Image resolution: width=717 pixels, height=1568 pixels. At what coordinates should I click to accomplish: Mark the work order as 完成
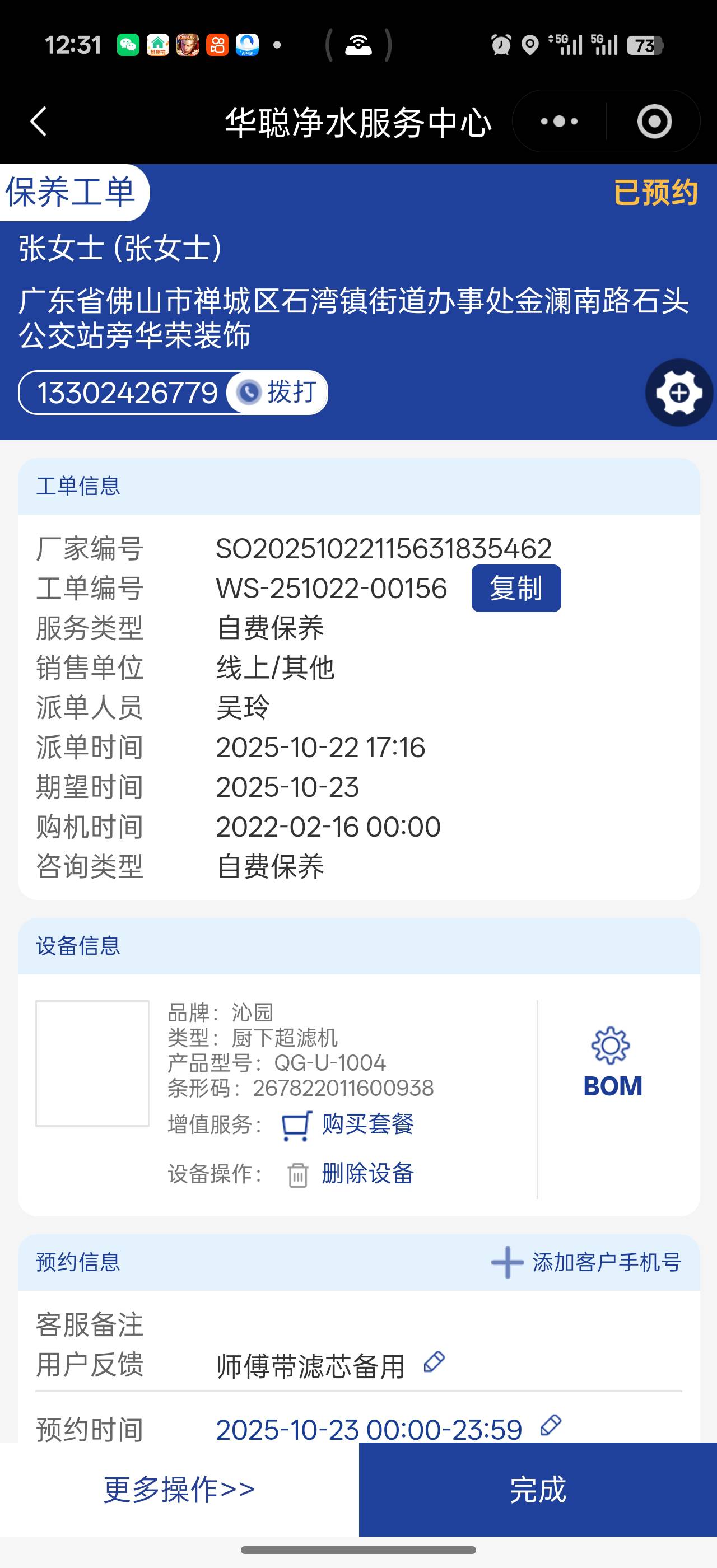click(x=537, y=1489)
